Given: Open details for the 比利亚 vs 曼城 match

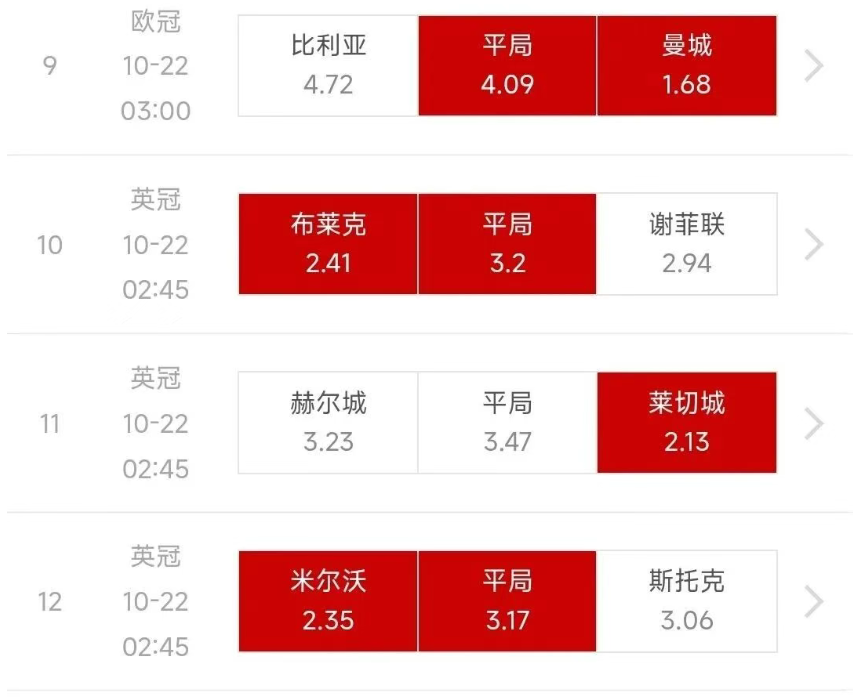Looking at the screenshot, I should pos(815,66).
